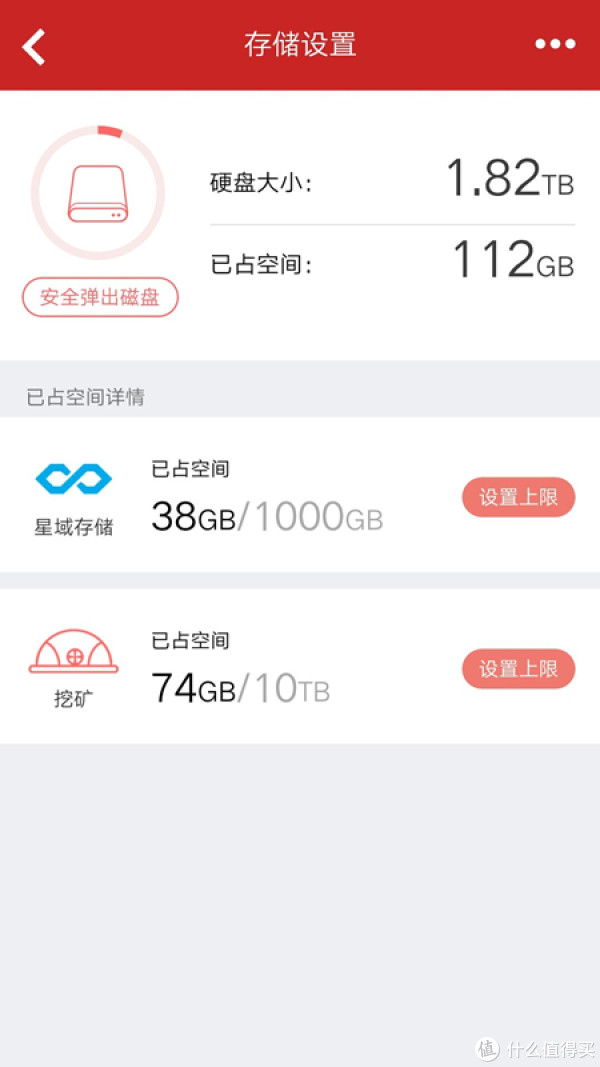Image resolution: width=600 pixels, height=1067 pixels.
Task: Set storage limit for 星域存储
Action: click(519, 497)
